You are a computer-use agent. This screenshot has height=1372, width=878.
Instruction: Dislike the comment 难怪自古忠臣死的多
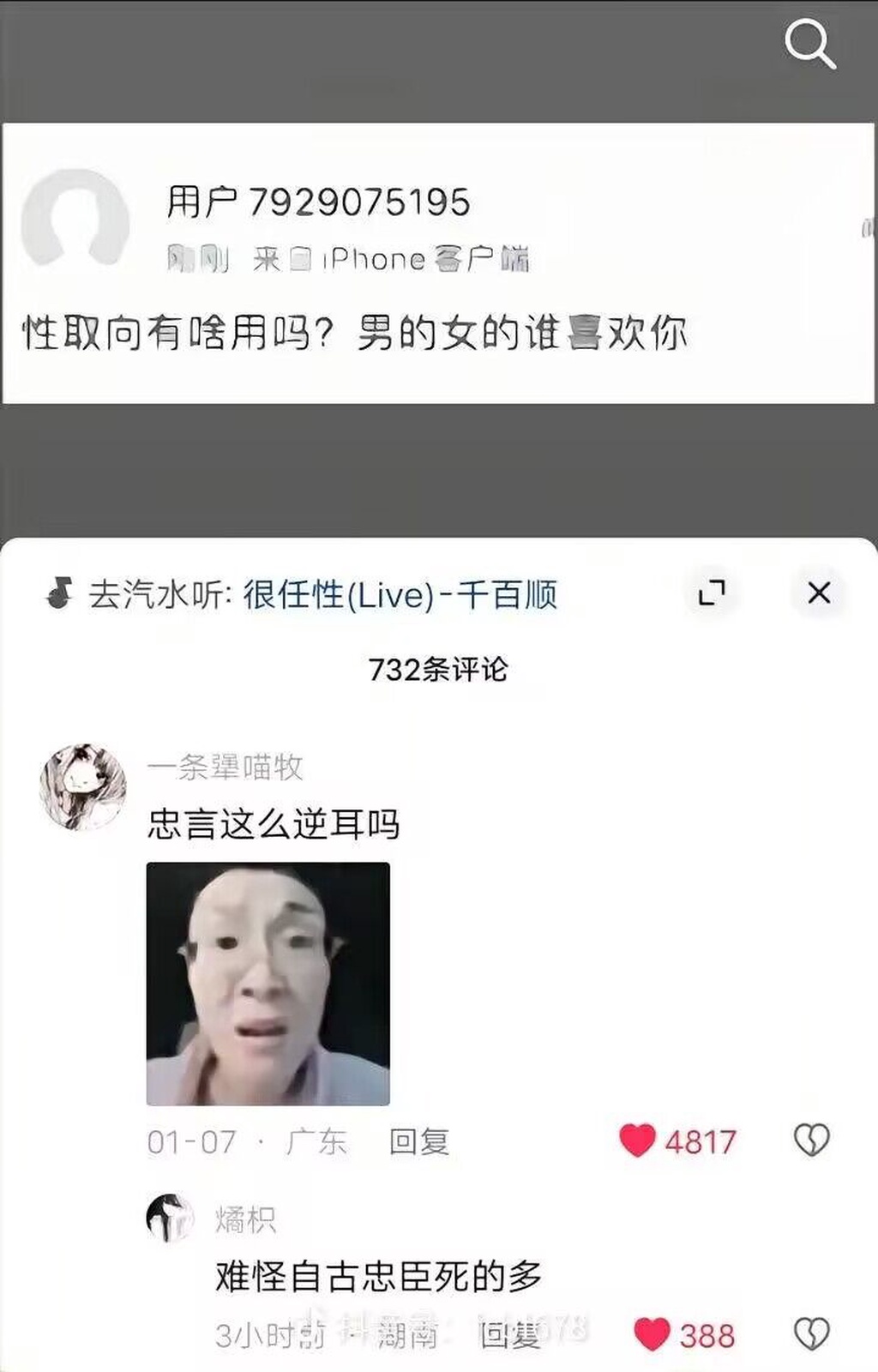tap(811, 1334)
